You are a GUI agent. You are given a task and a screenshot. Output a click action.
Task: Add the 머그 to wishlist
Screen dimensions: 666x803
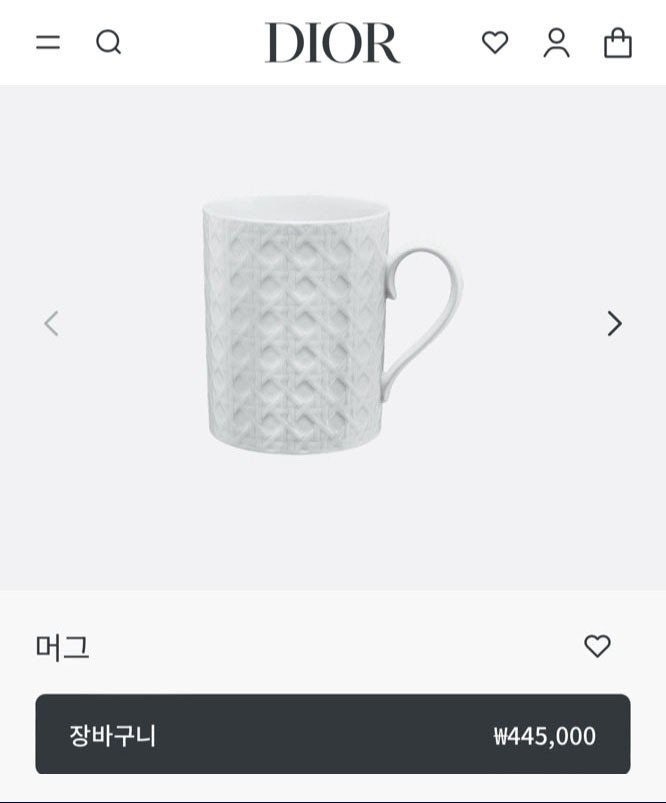pos(597,646)
